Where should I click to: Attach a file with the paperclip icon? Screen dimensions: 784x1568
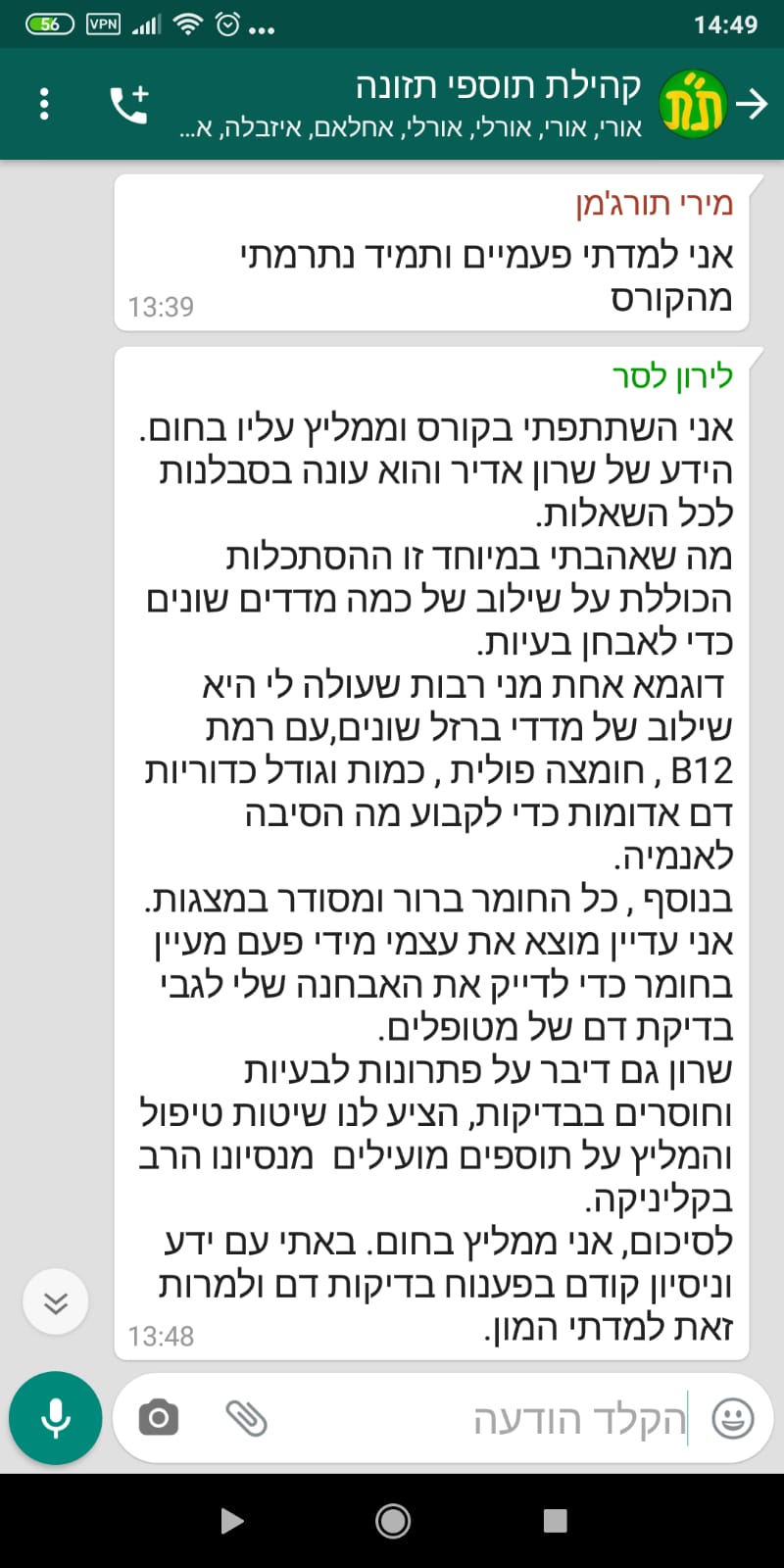point(246,1418)
